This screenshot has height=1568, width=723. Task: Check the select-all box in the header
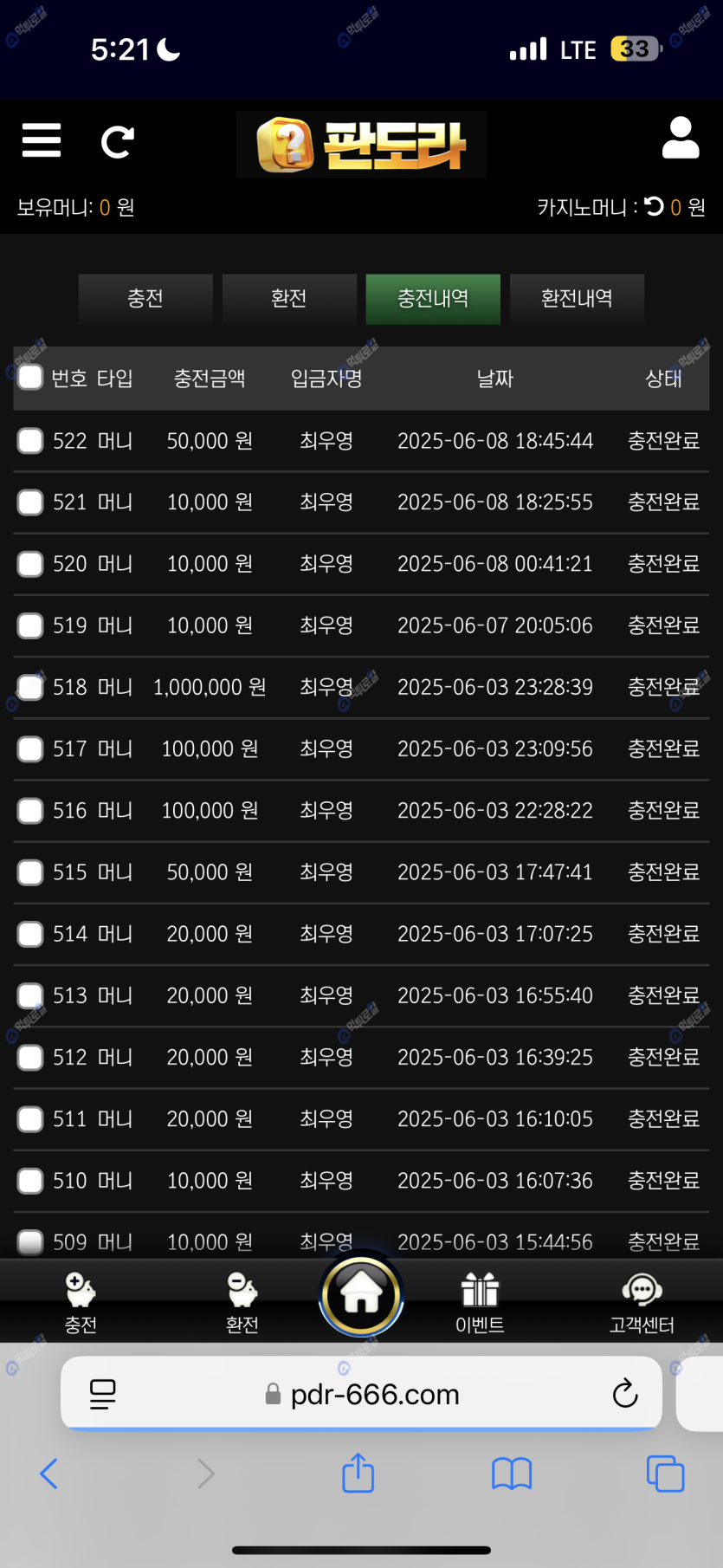coord(30,378)
